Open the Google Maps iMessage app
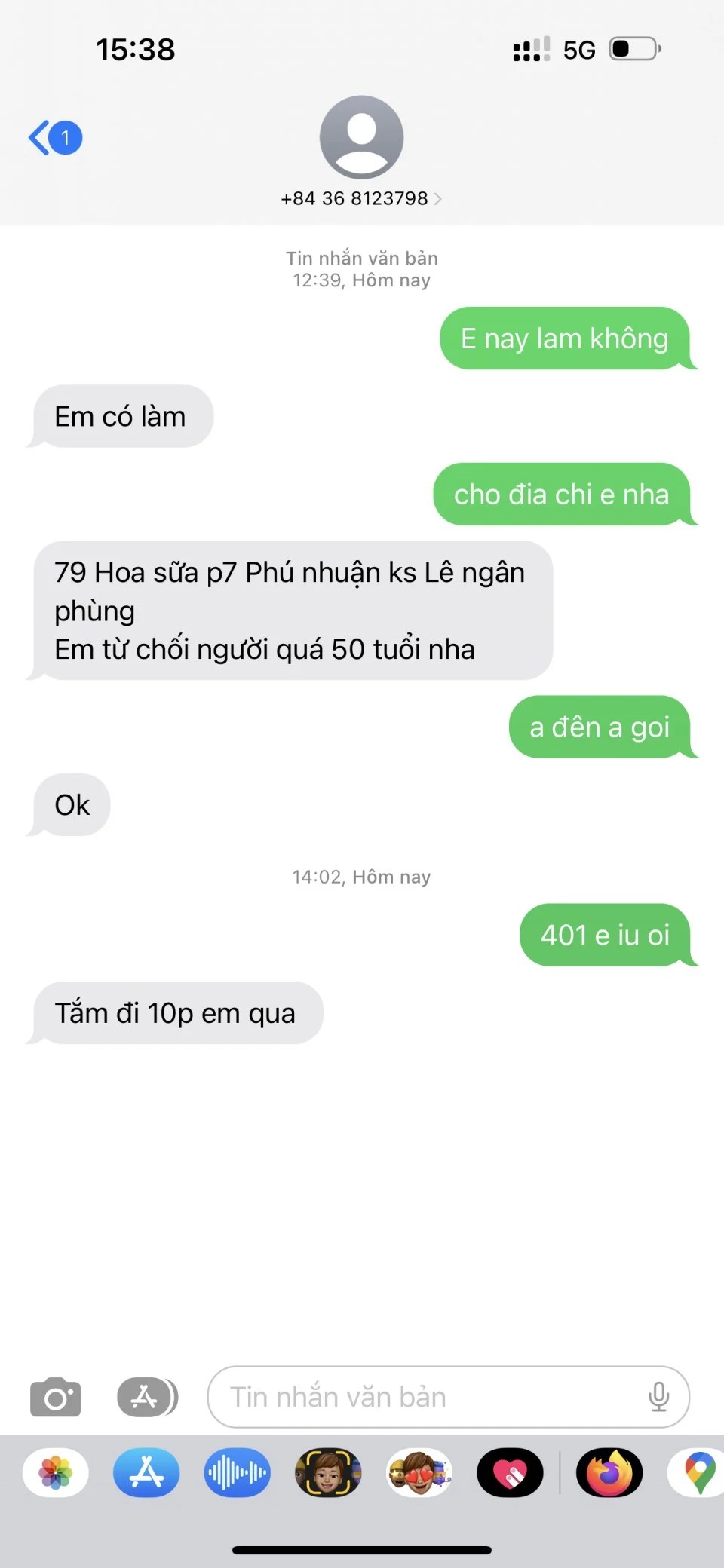Image resolution: width=724 pixels, height=1568 pixels. click(x=698, y=1472)
